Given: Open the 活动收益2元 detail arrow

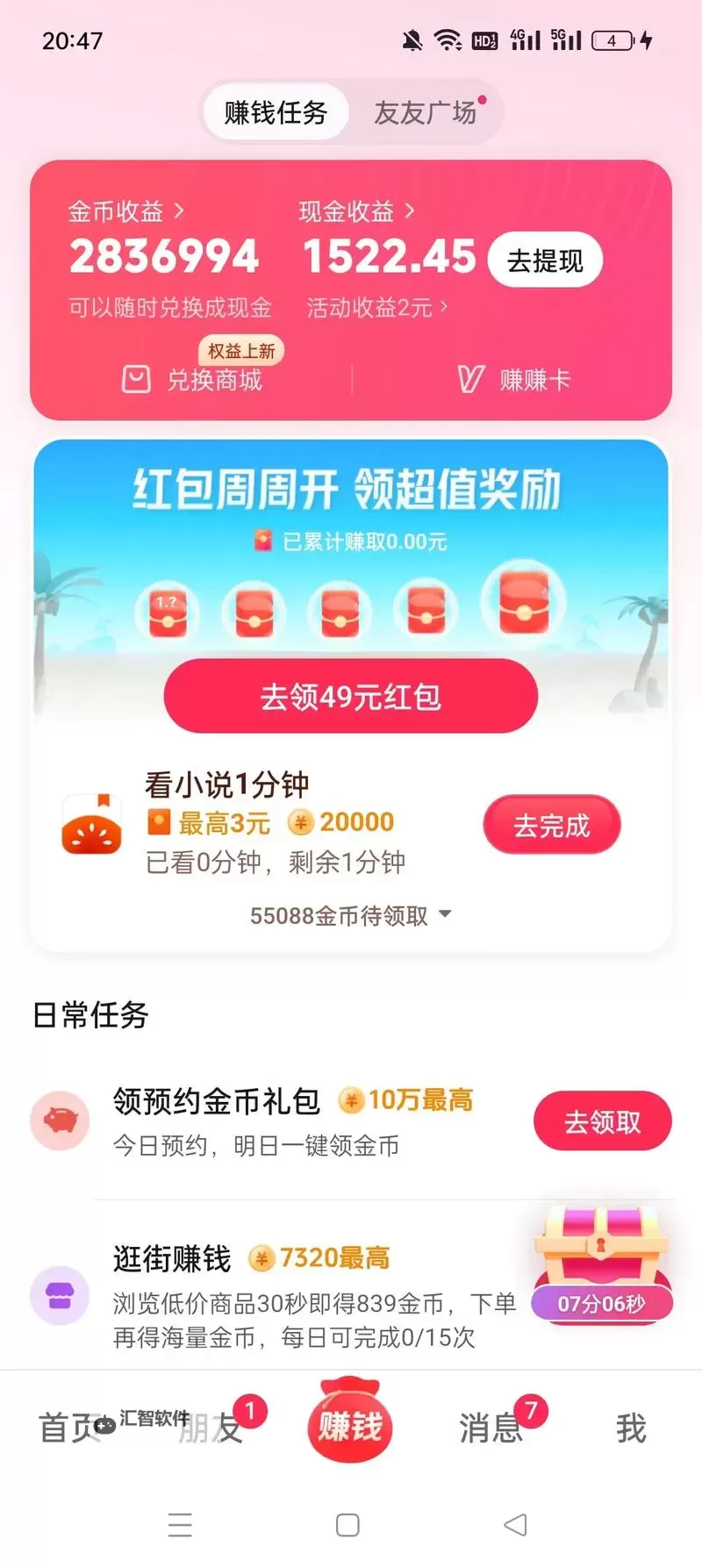Looking at the screenshot, I should pyautogui.click(x=445, y=308).
